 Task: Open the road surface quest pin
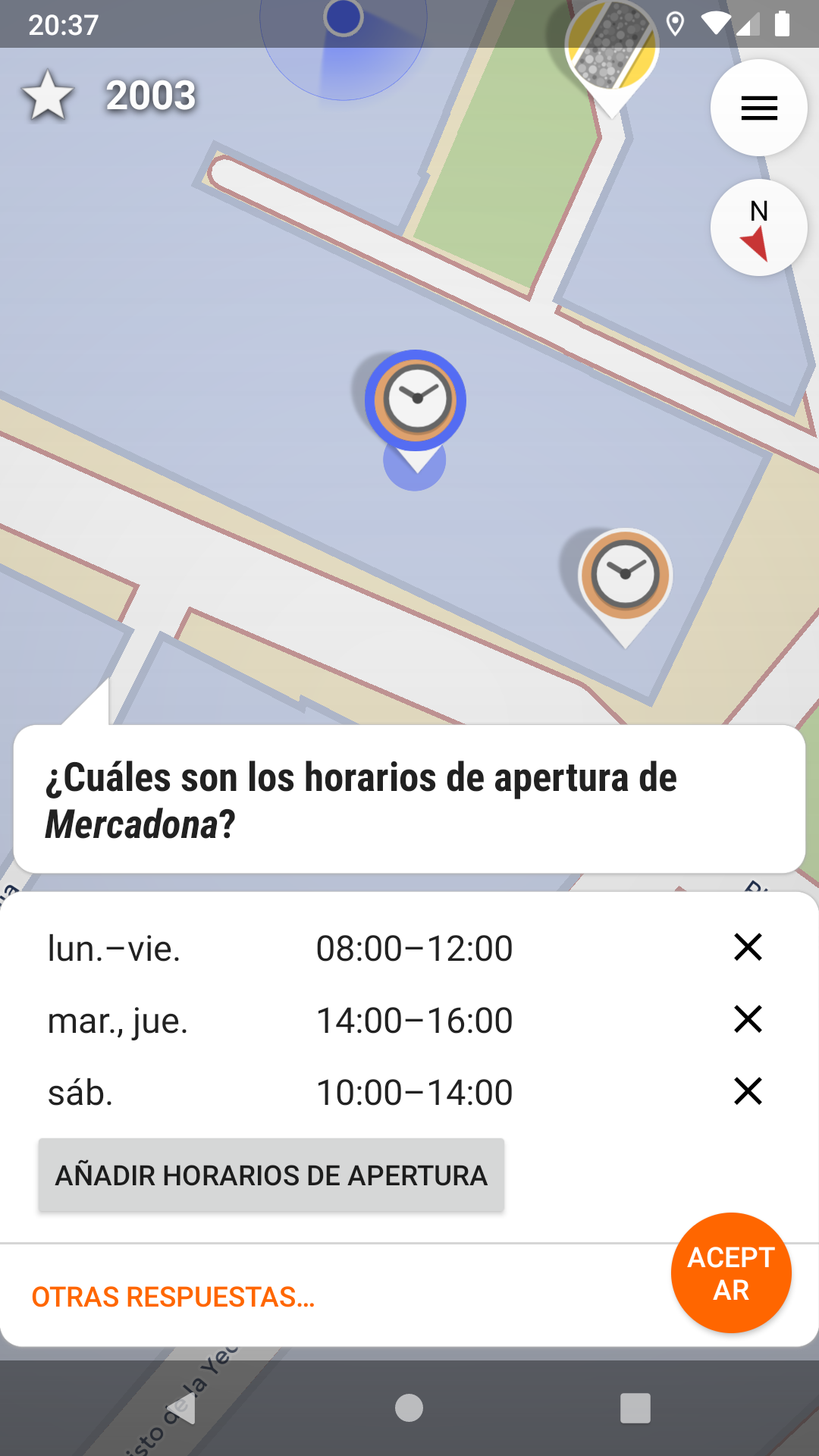pyautogui.click(x=611, y=53)
